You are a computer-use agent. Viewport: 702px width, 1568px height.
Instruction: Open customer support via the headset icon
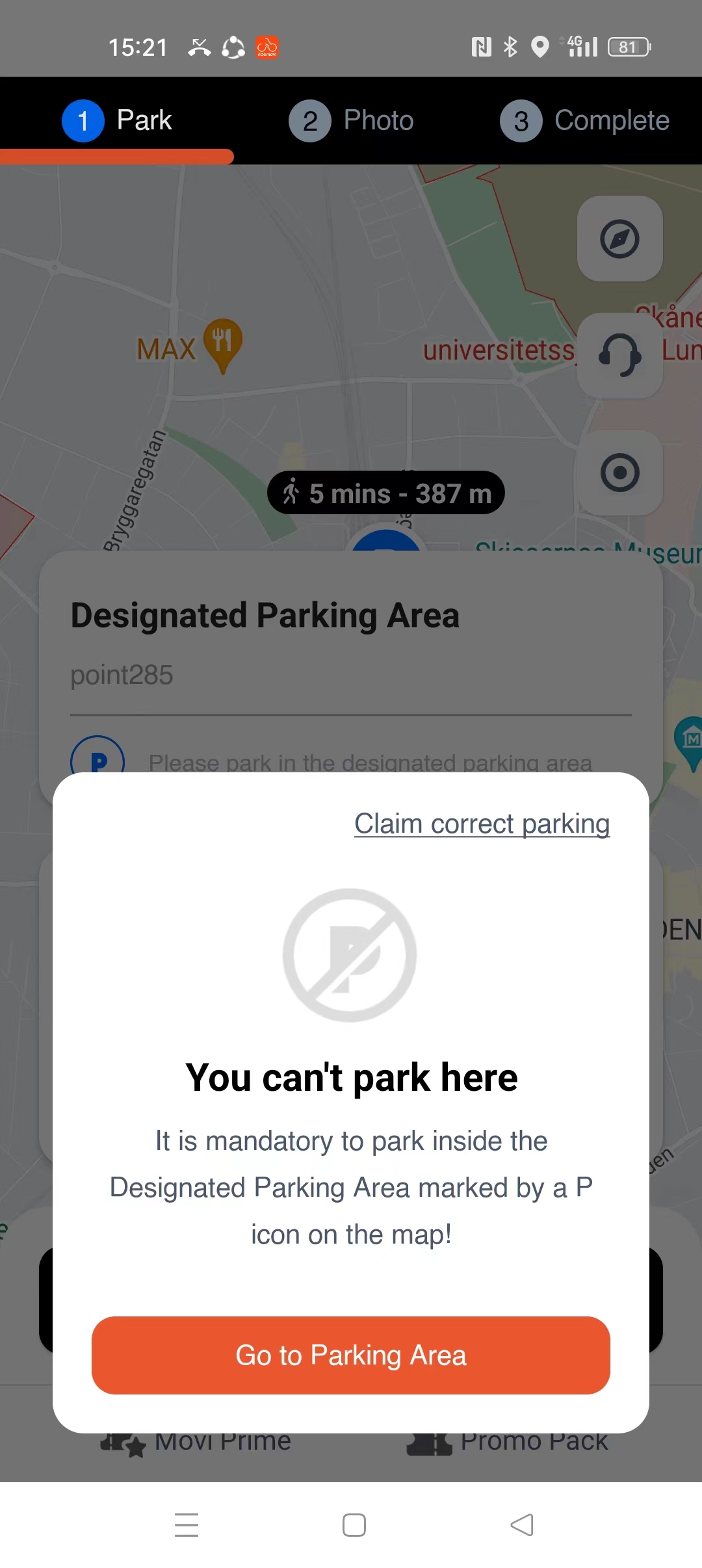pyautogui.click(x=620, y=356)
